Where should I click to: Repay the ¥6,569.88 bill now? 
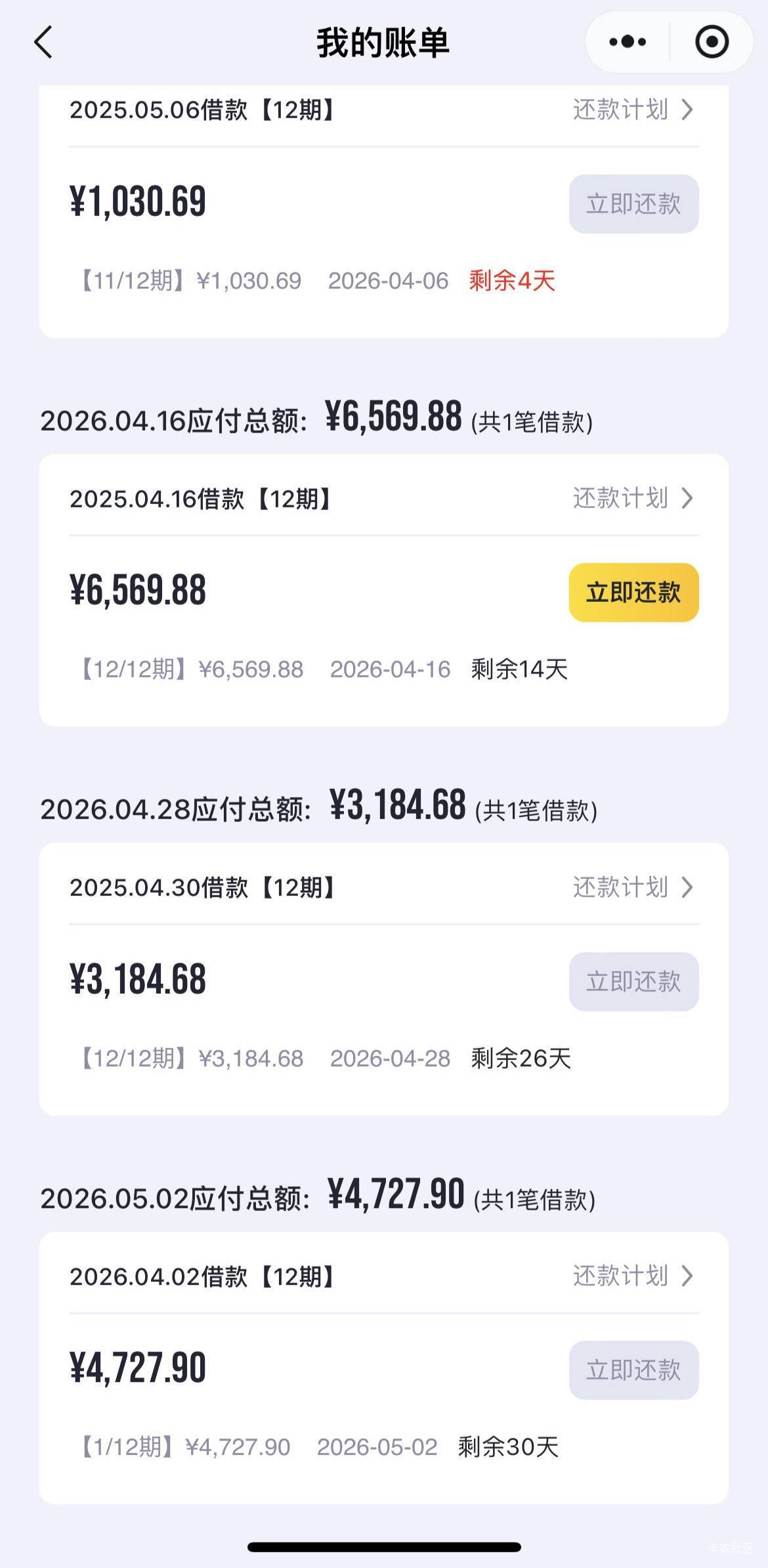[x=633, y=593]
